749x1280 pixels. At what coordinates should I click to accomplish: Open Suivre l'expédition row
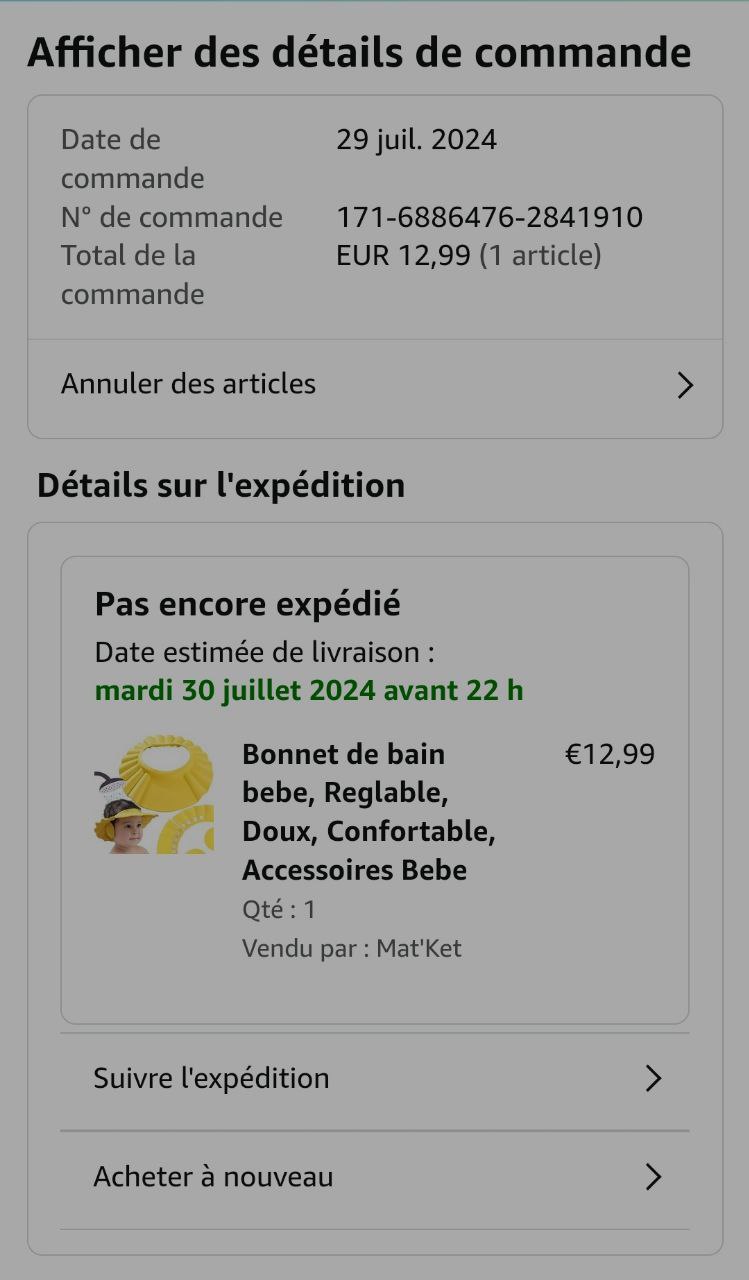tap(374, 1078)
